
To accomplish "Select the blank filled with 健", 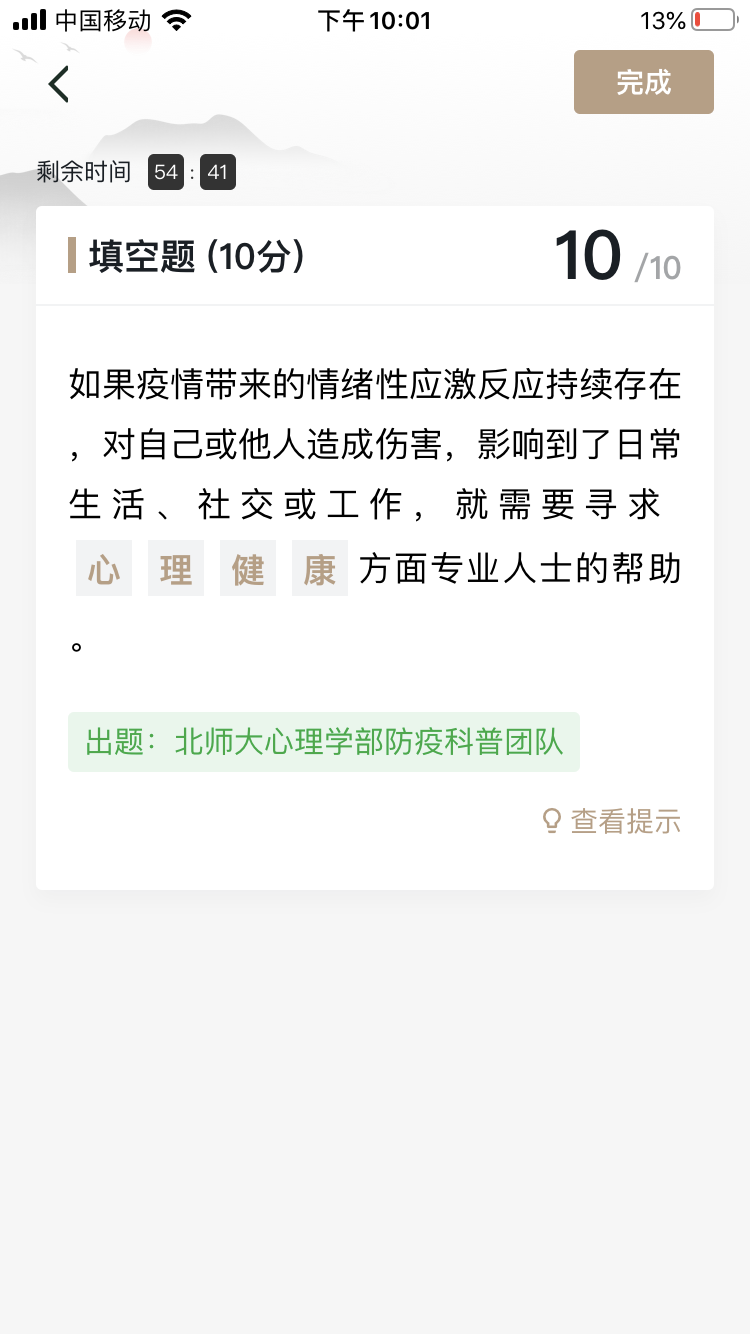I will (x=248, y=569).
